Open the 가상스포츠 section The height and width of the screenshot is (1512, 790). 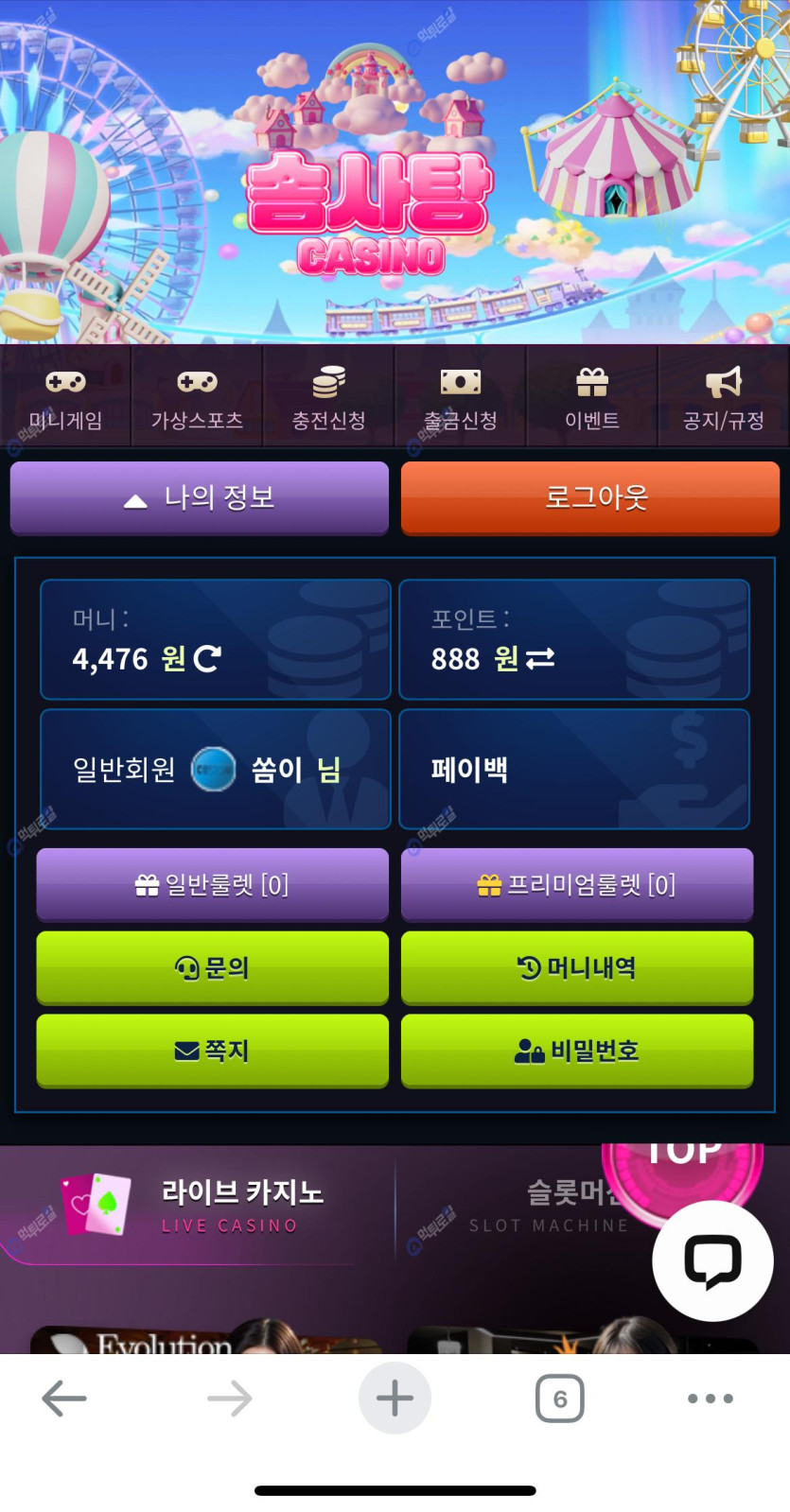(197, 397)
